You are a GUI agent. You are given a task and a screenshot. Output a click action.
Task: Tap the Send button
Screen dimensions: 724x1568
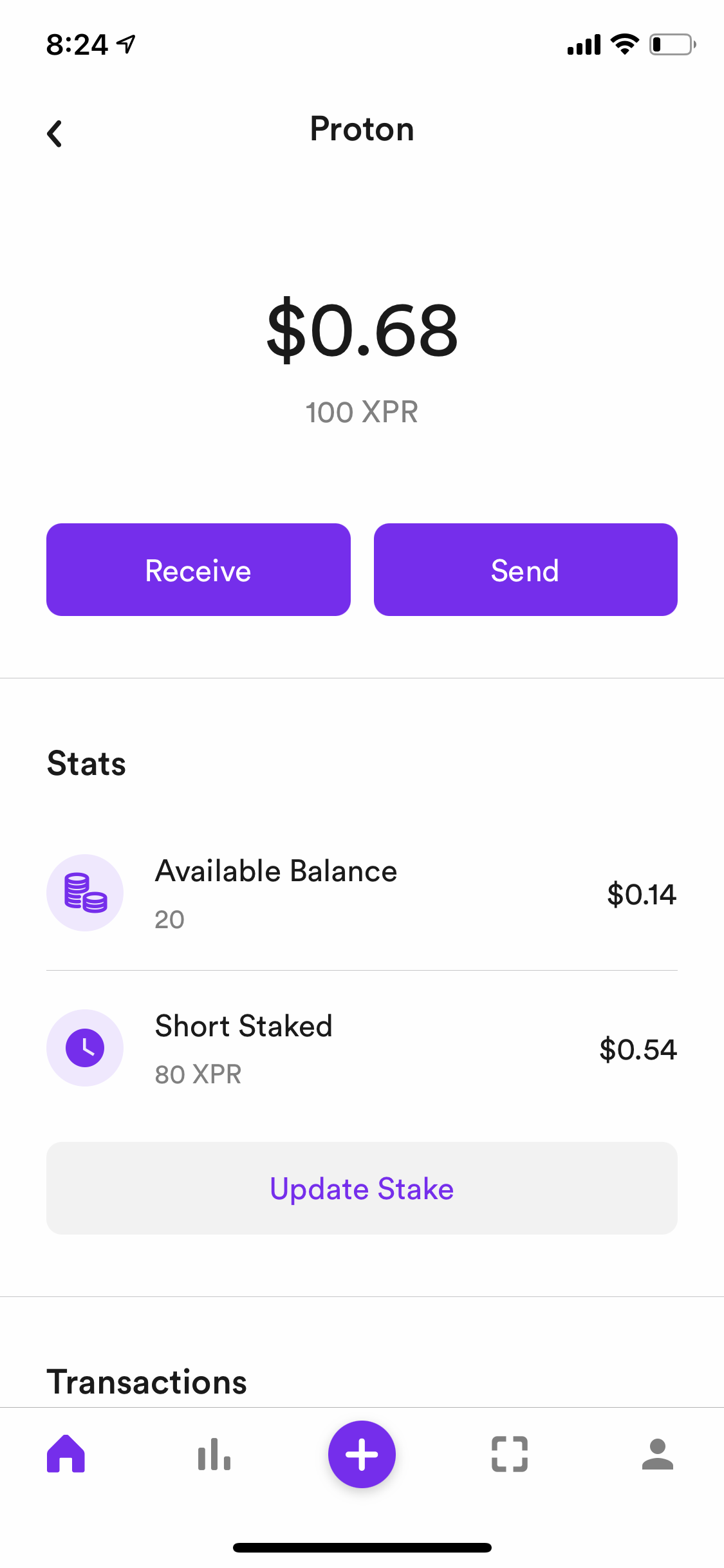click(525, 569)
